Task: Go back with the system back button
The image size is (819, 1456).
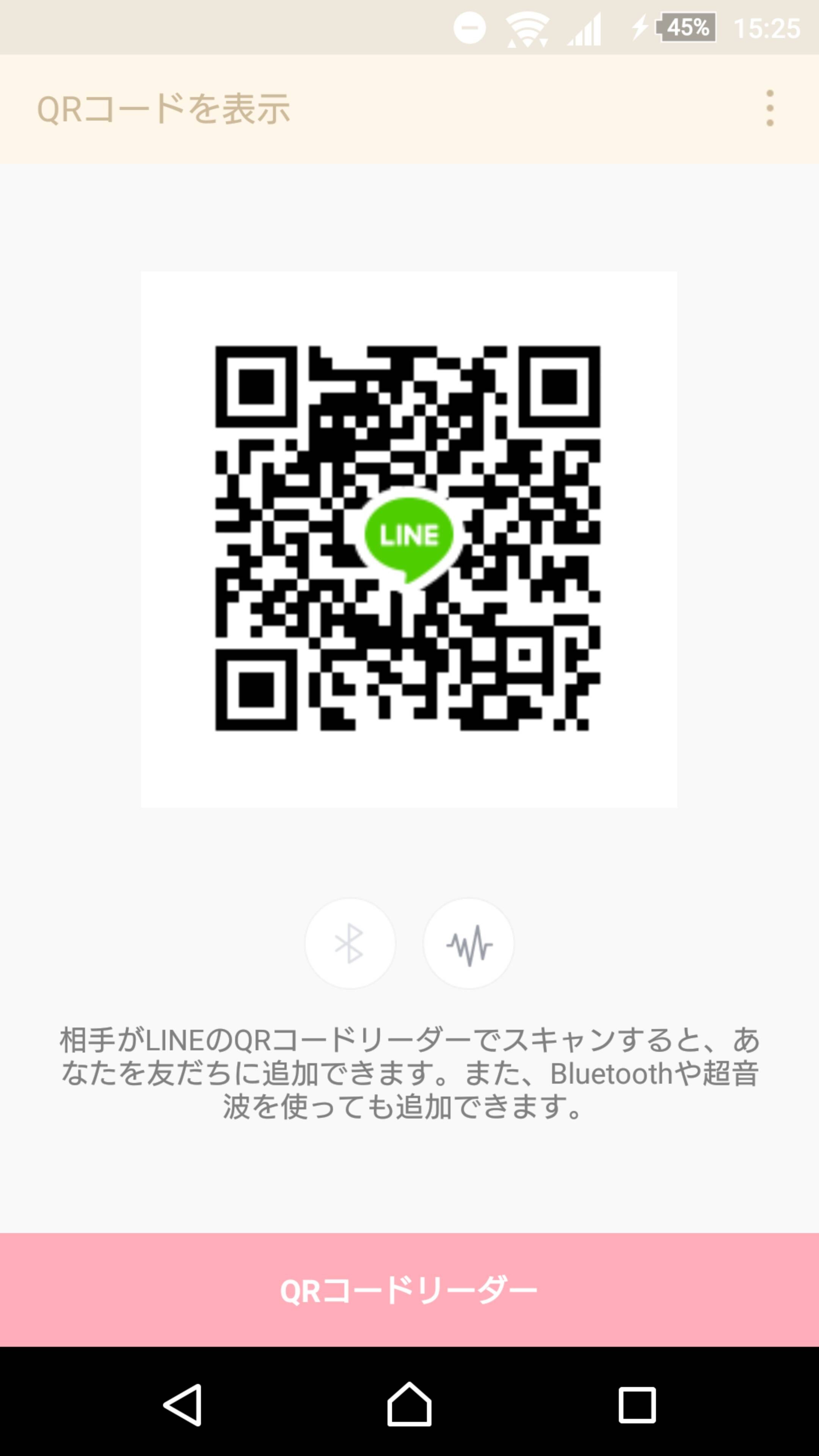Action: tap(182, 1405)
